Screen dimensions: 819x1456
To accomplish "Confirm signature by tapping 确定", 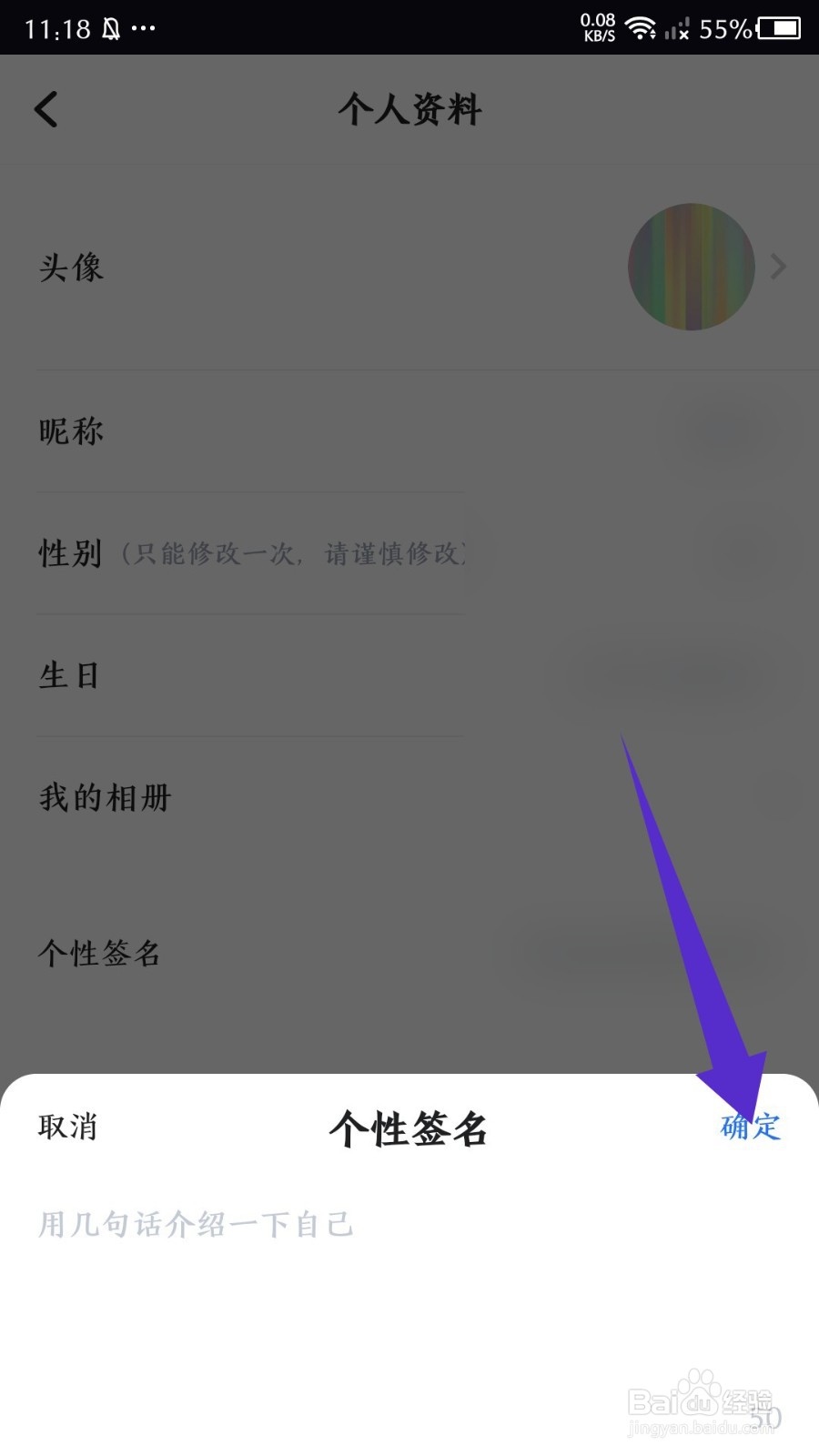I will coord(748,1127).
